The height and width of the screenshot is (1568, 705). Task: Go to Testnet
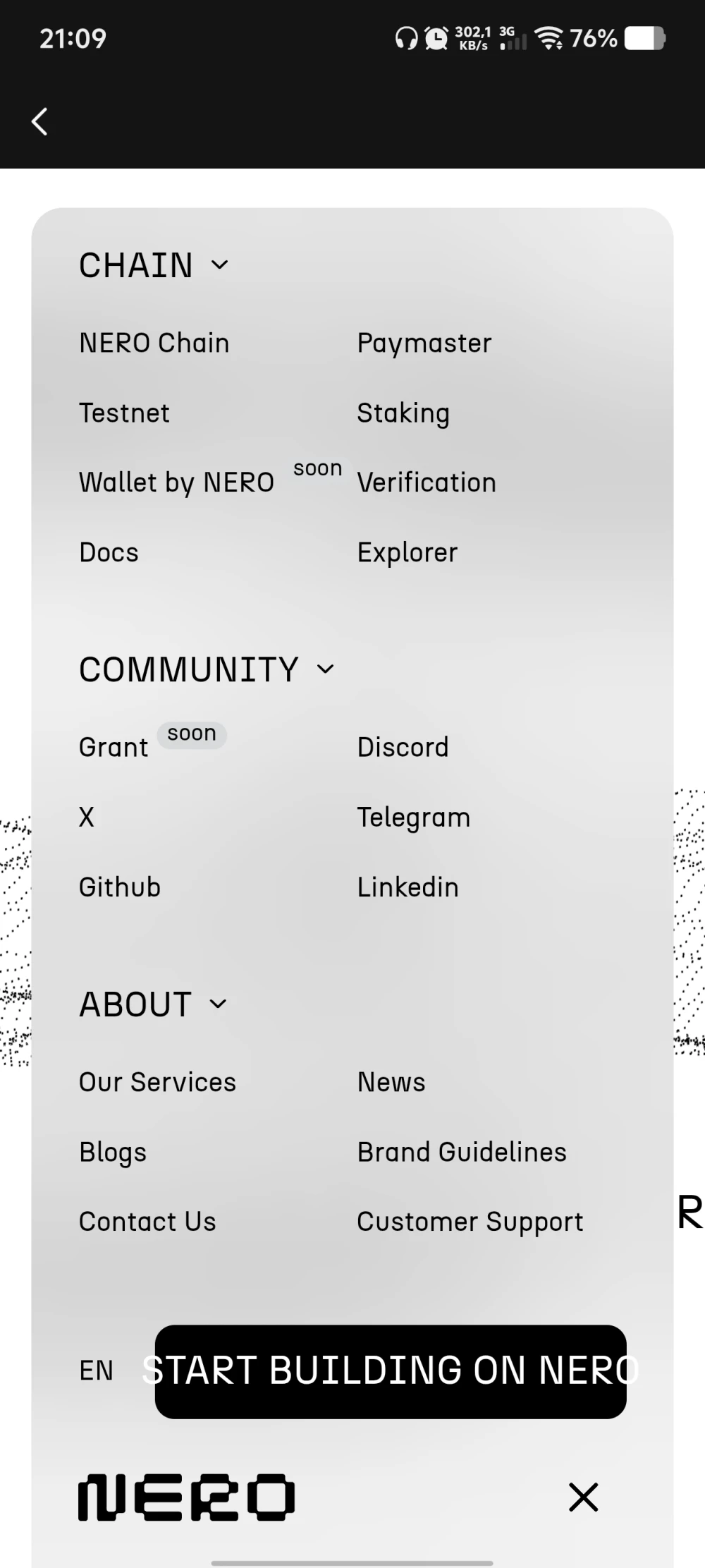click(x=124, y=413)
